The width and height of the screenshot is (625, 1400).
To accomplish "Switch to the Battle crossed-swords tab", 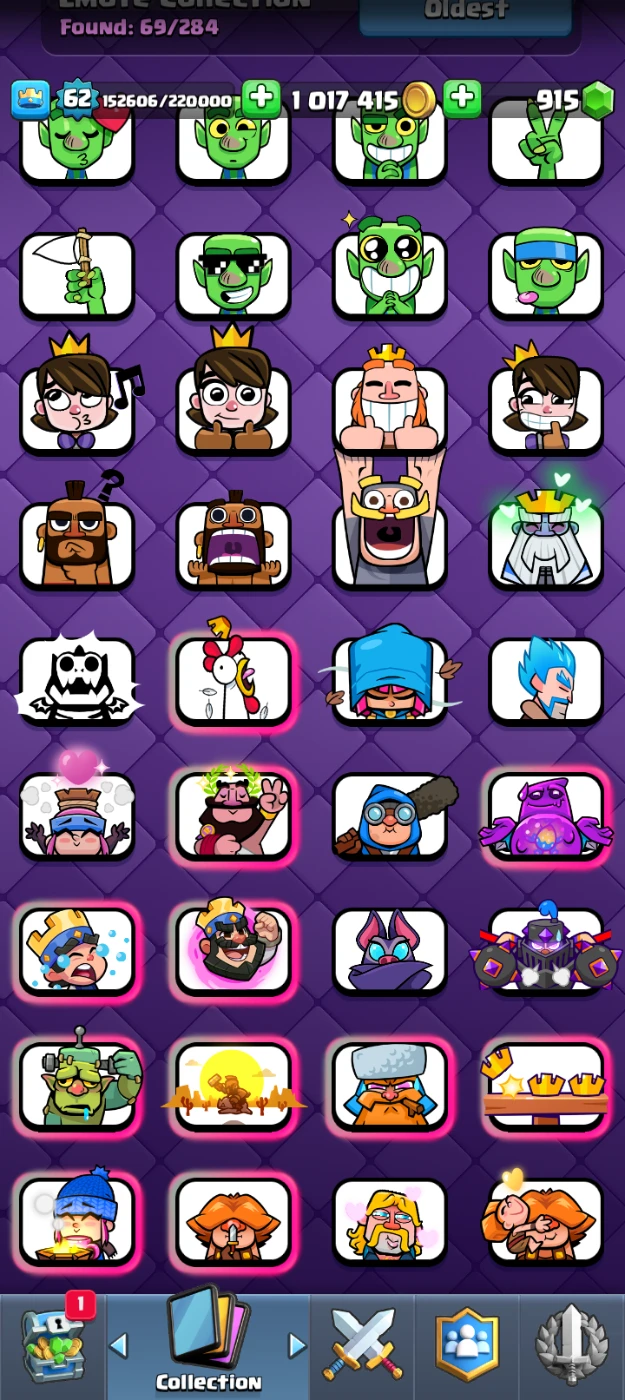I will pos(362,1345).
